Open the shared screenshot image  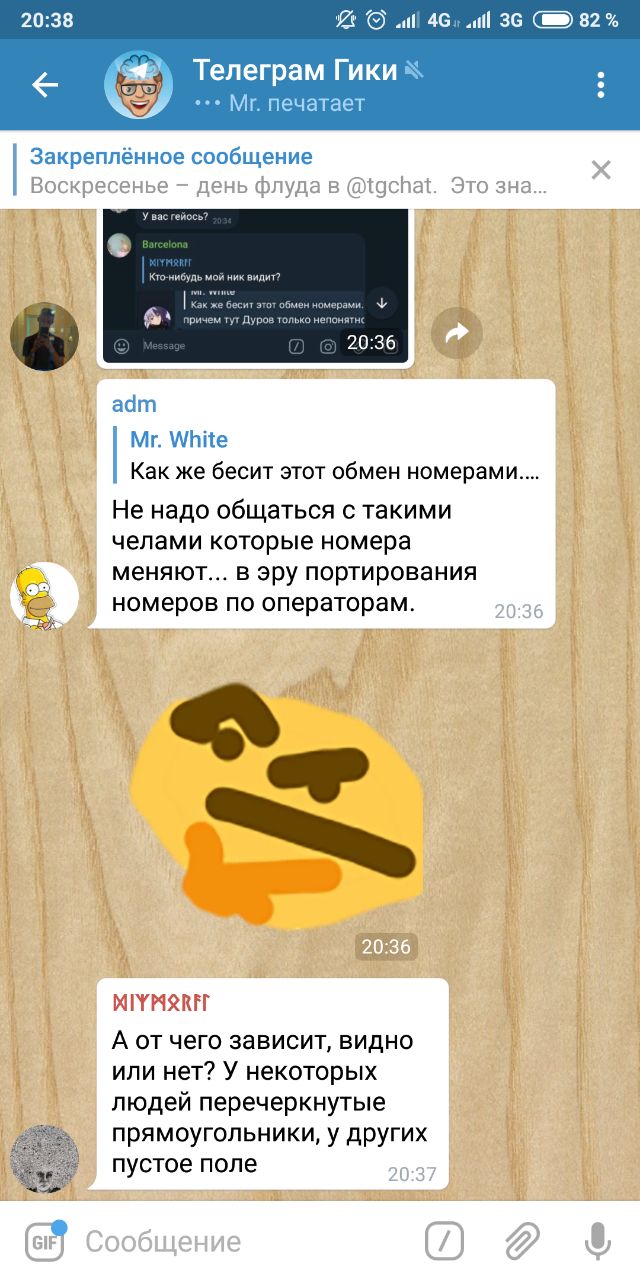click(x=255, y=285)
